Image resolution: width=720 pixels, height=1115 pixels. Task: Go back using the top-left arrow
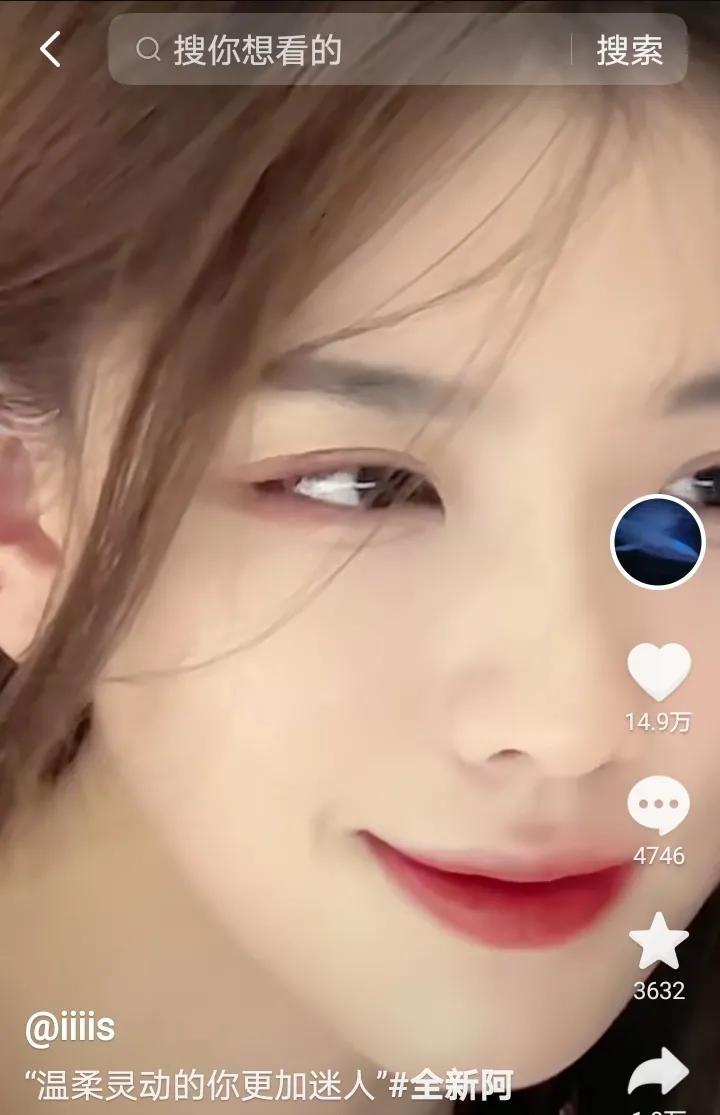click(50, 49)
